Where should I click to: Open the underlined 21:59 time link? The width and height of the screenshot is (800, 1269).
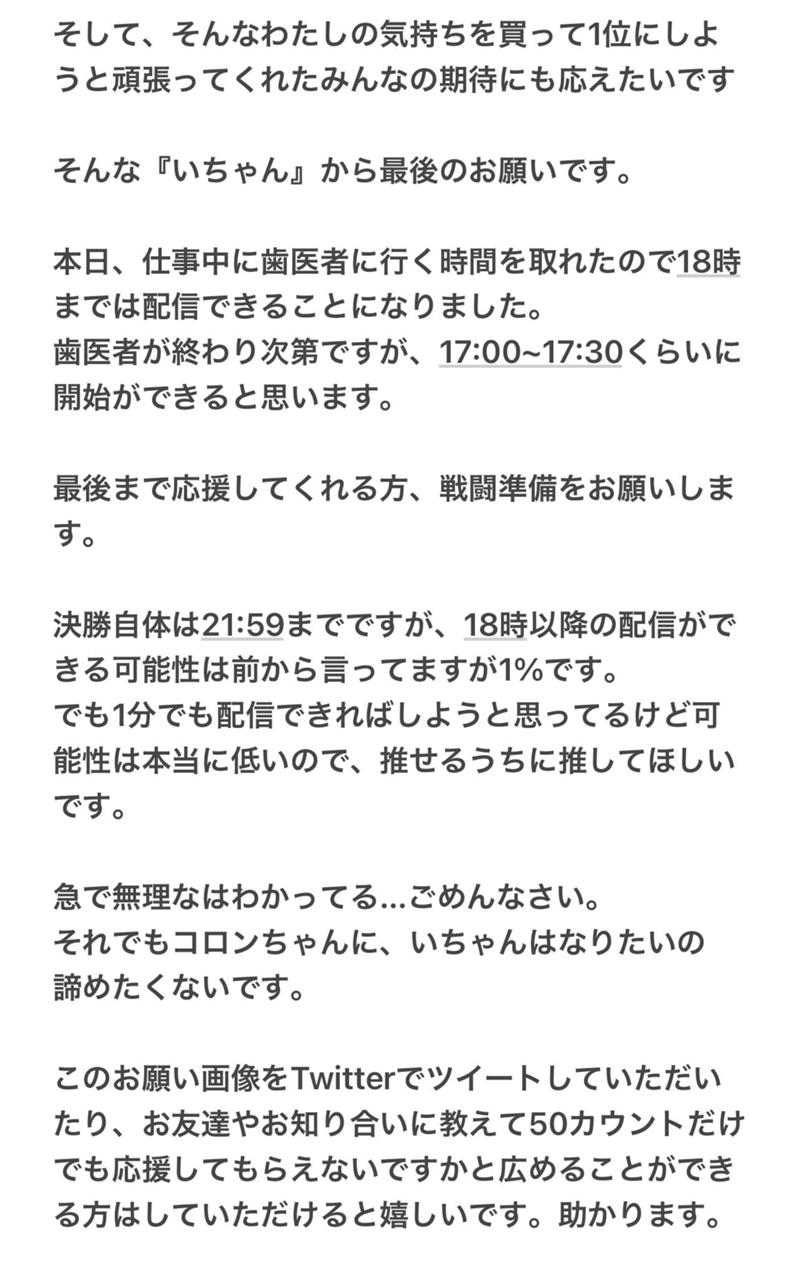coord(243,626)
